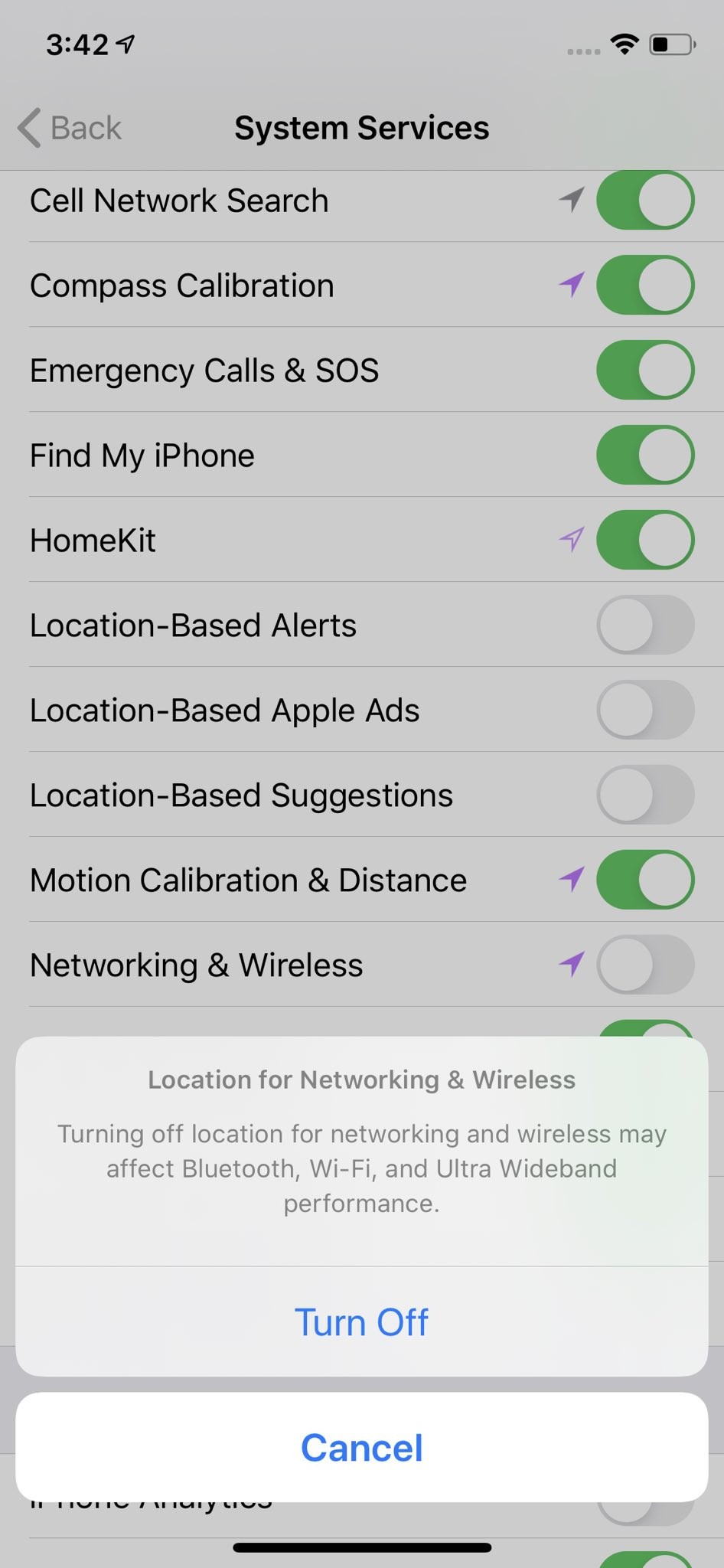This screenshot has height=1568, width=724.
Task: Disable HomeKit location switch
Action: 645,541
